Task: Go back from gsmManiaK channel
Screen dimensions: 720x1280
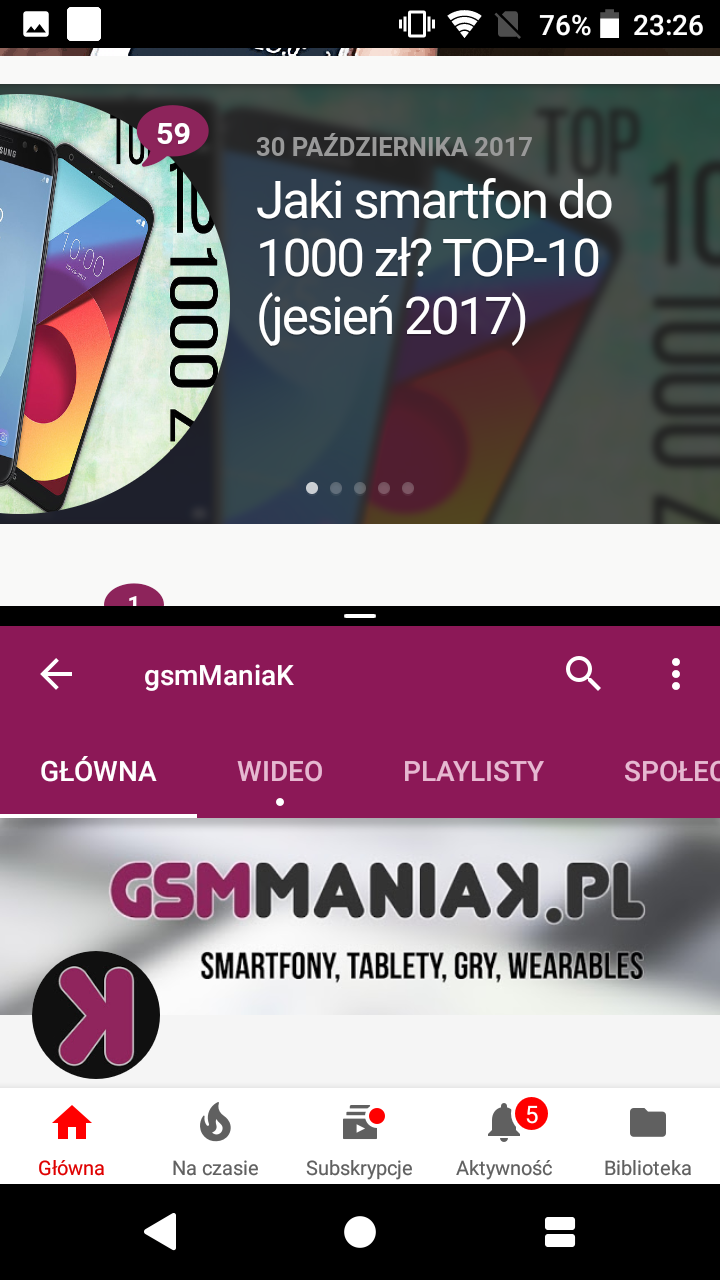Action: click(x=56, y=675)
